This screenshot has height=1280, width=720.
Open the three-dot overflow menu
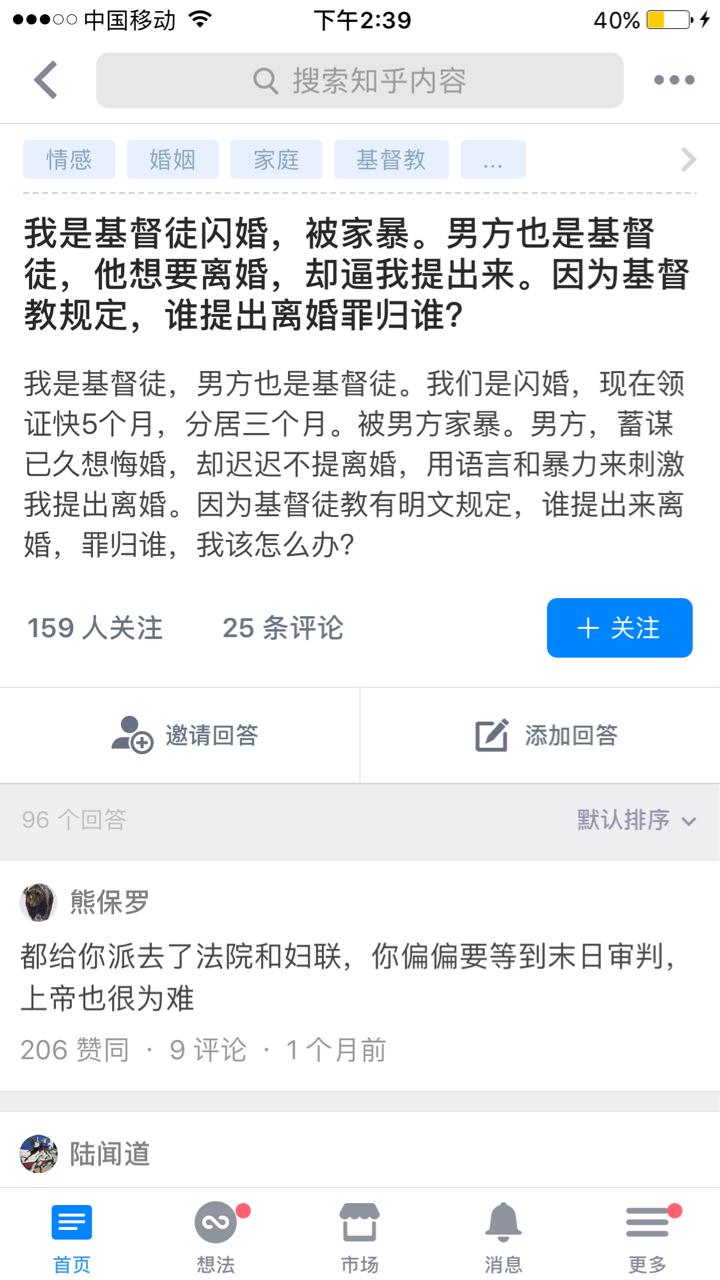click(x=674, y=80)
